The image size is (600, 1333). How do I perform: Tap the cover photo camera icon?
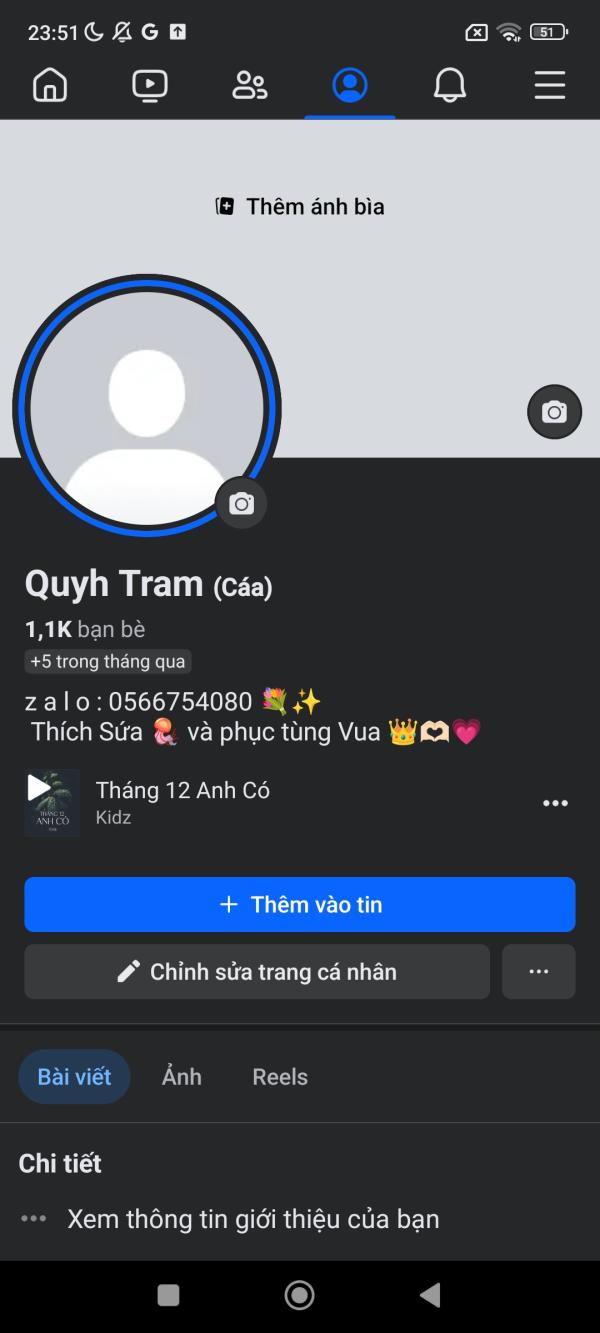tap(554, 411)
